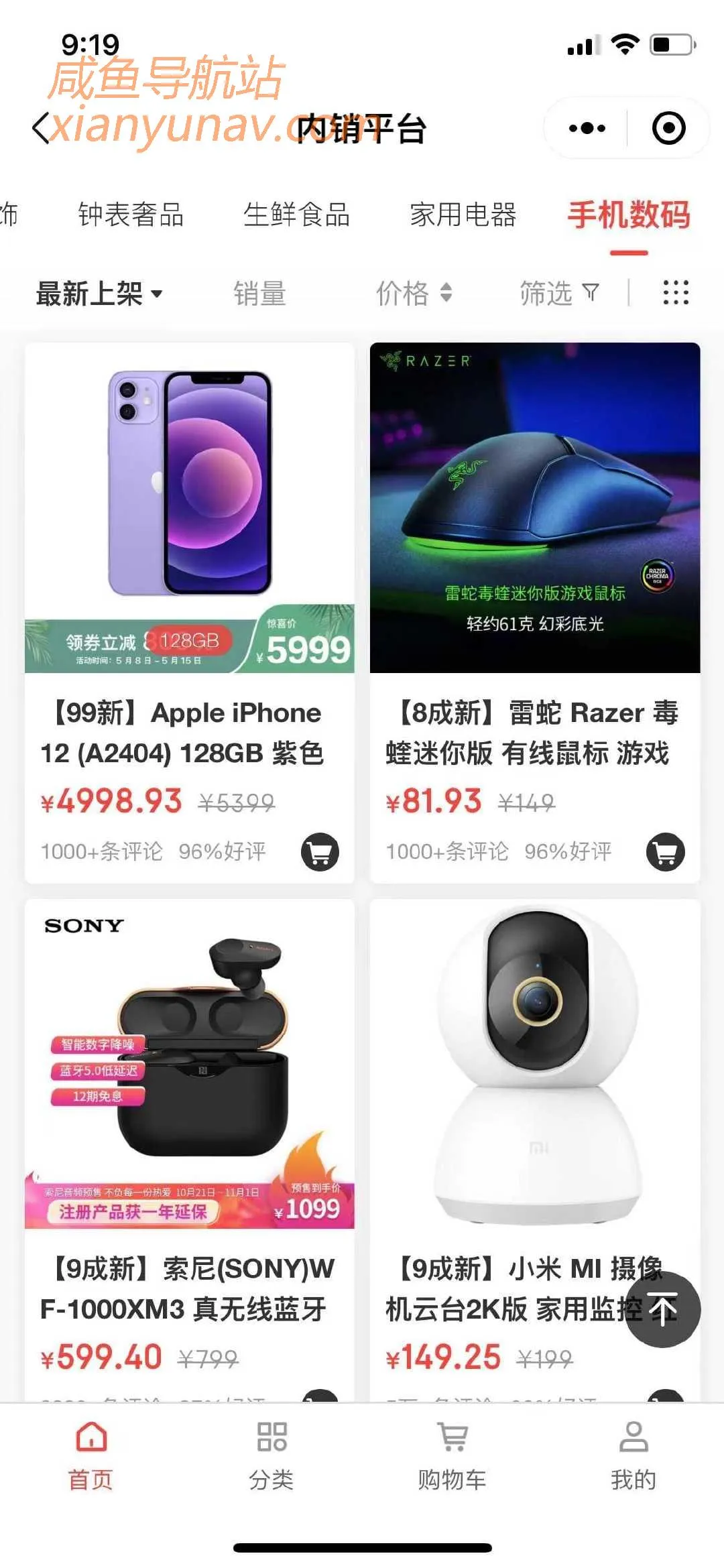The width and height of the screenshot is (724, 1568).
Task: Select the 手机数码 category tab
Action: tap(628, 215)
